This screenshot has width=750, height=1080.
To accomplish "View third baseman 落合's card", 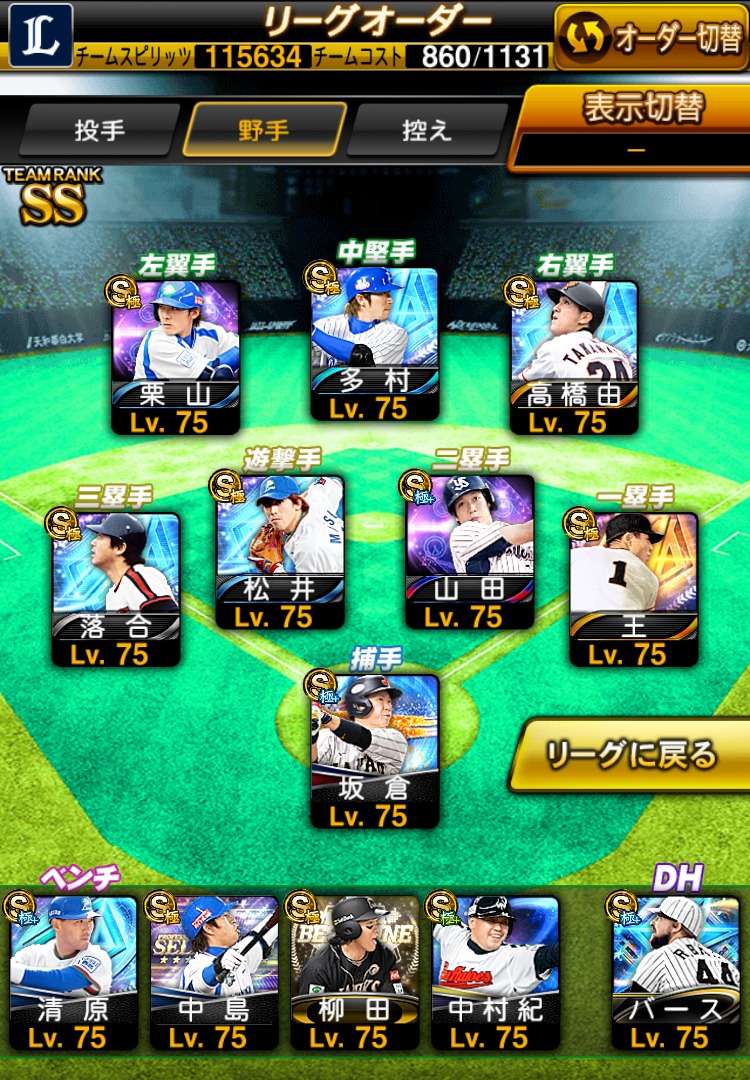I will pos(116,588).
